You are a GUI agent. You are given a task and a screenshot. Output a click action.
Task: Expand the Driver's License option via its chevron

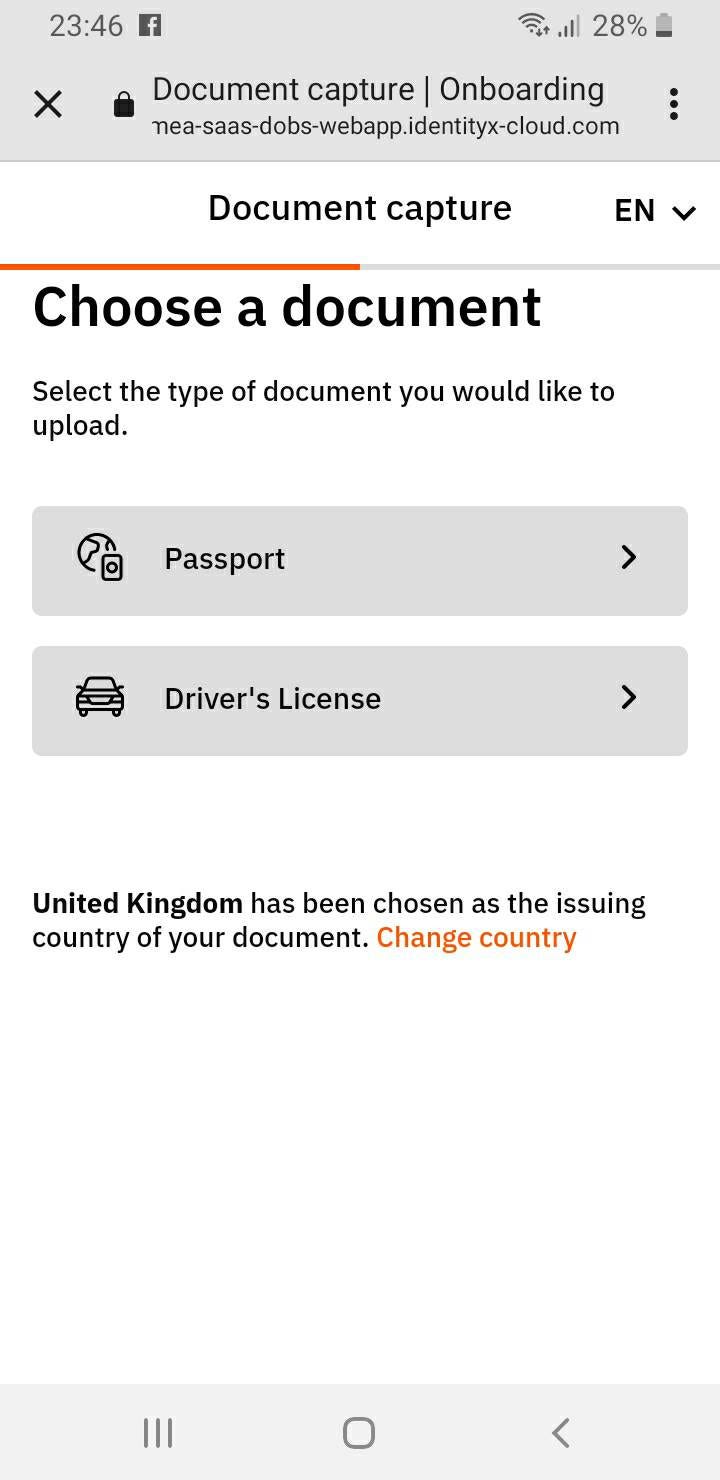(x=628, y=698)
